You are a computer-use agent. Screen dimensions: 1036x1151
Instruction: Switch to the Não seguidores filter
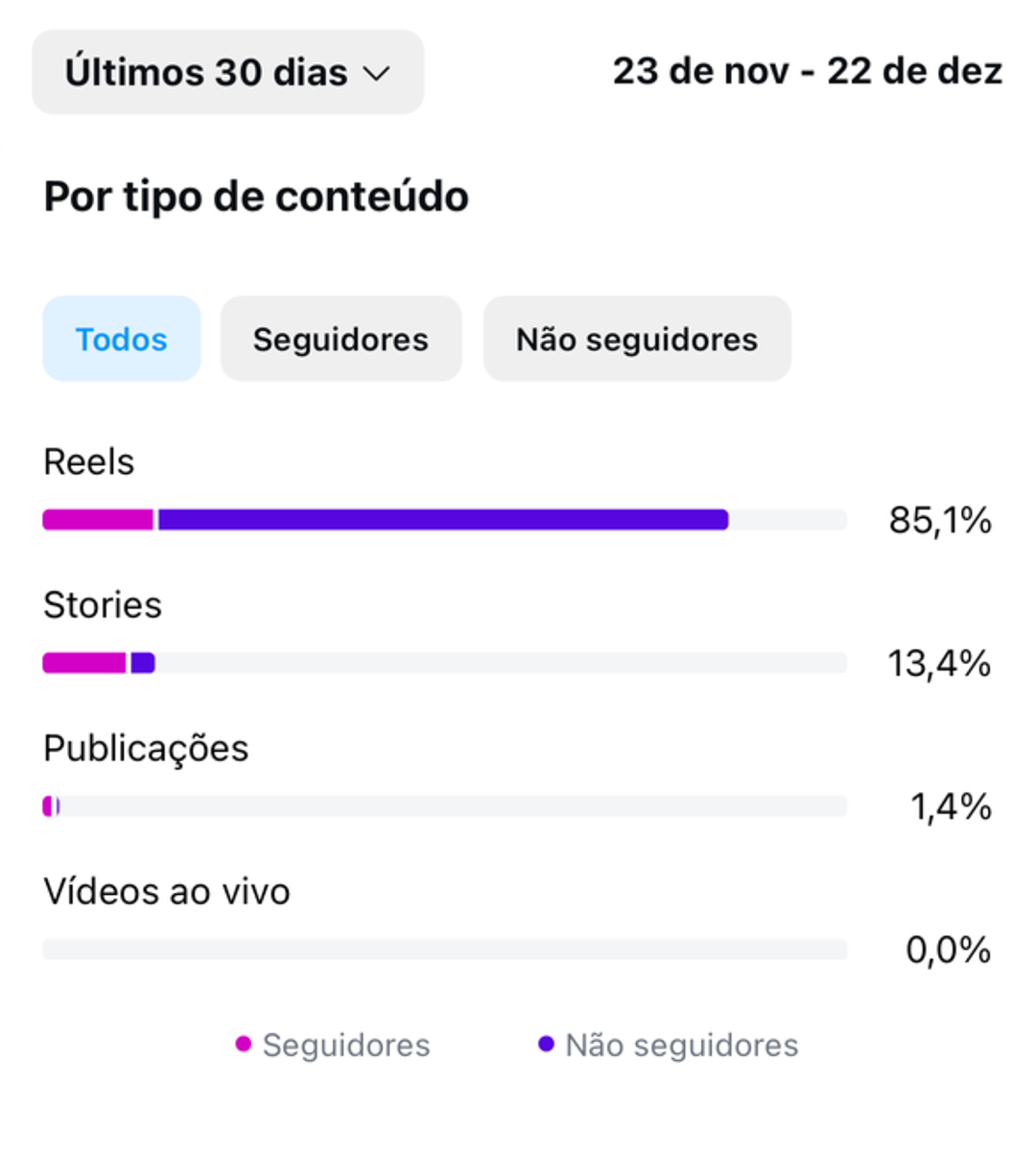[x=637, y=340]
